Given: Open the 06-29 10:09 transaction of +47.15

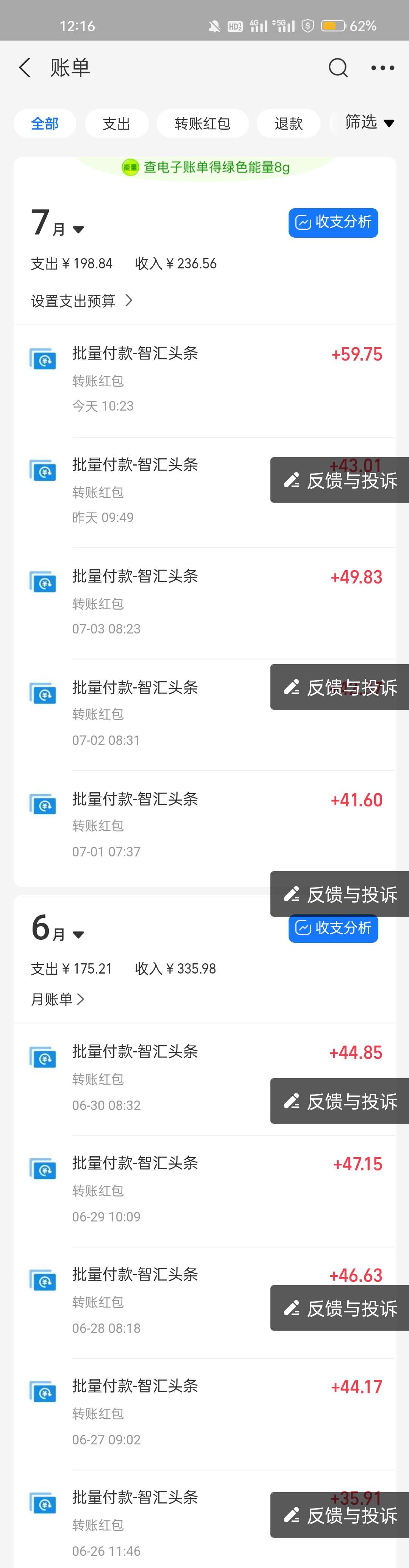Looking at the screenshot, I should point(182,1190).
